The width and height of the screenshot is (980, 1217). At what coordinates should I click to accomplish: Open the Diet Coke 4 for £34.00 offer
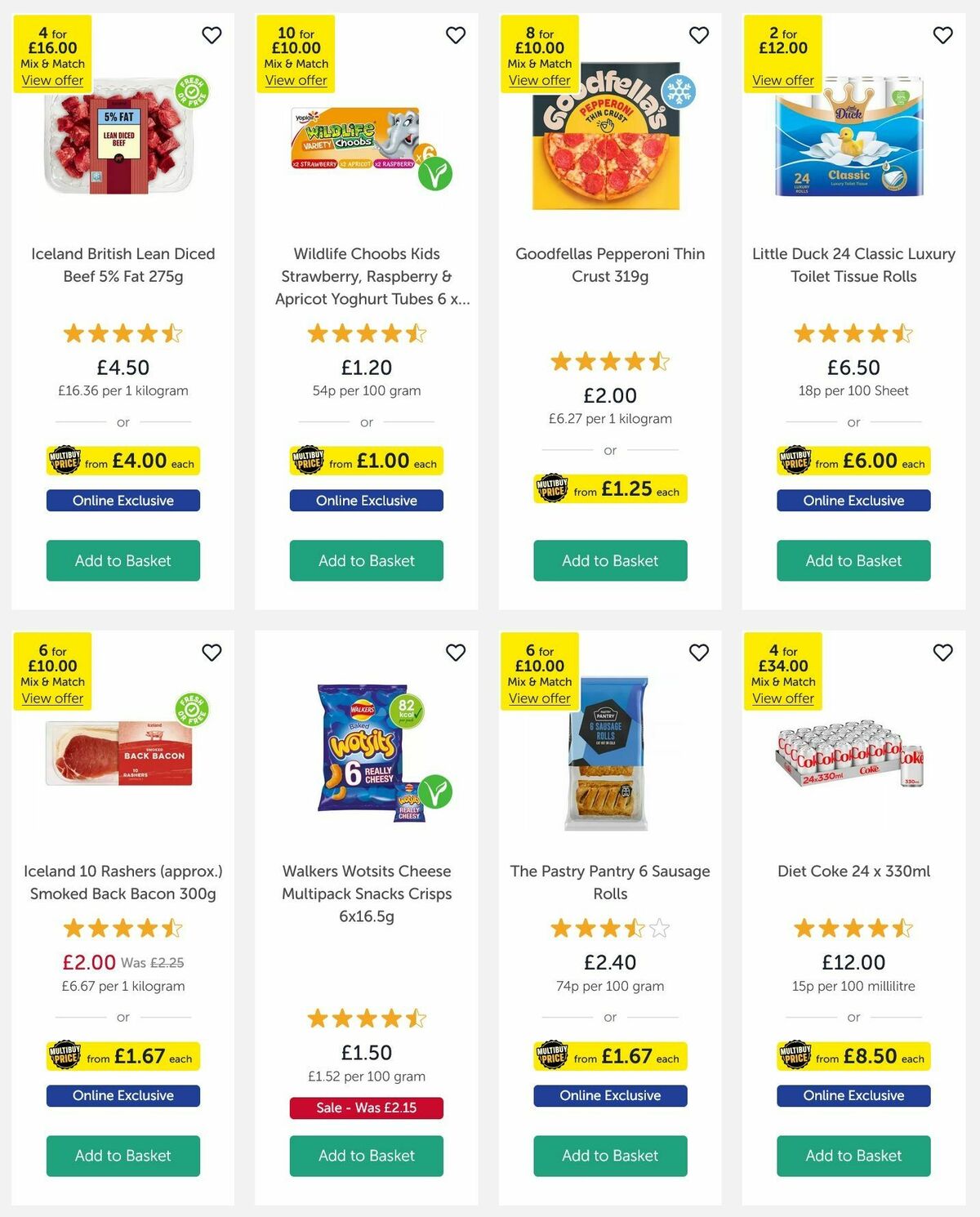(x=782, y=698)
